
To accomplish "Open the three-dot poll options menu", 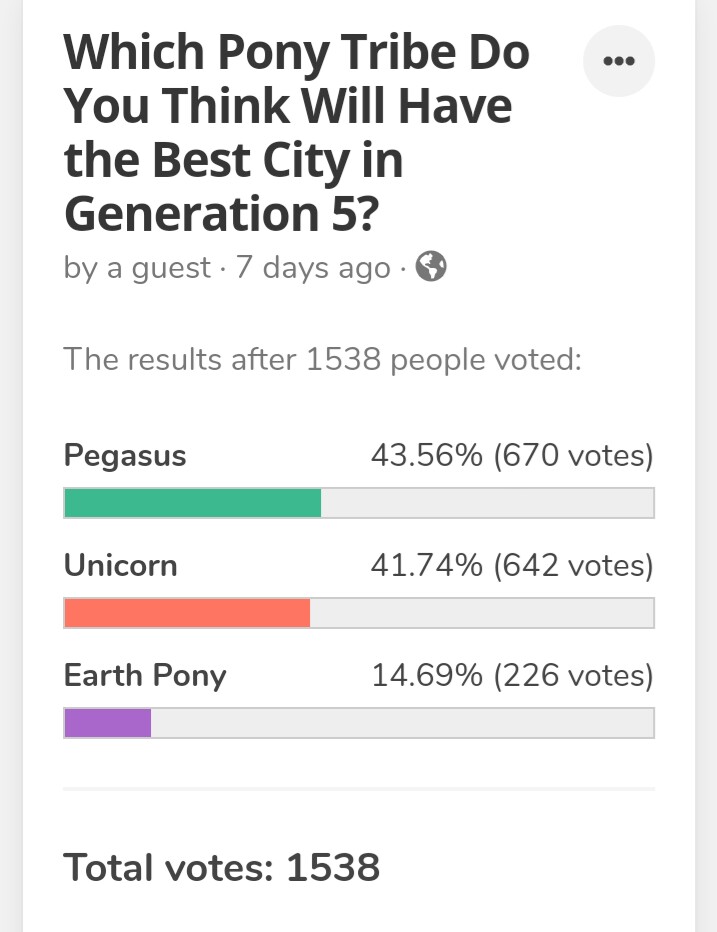I will [619, 61].
